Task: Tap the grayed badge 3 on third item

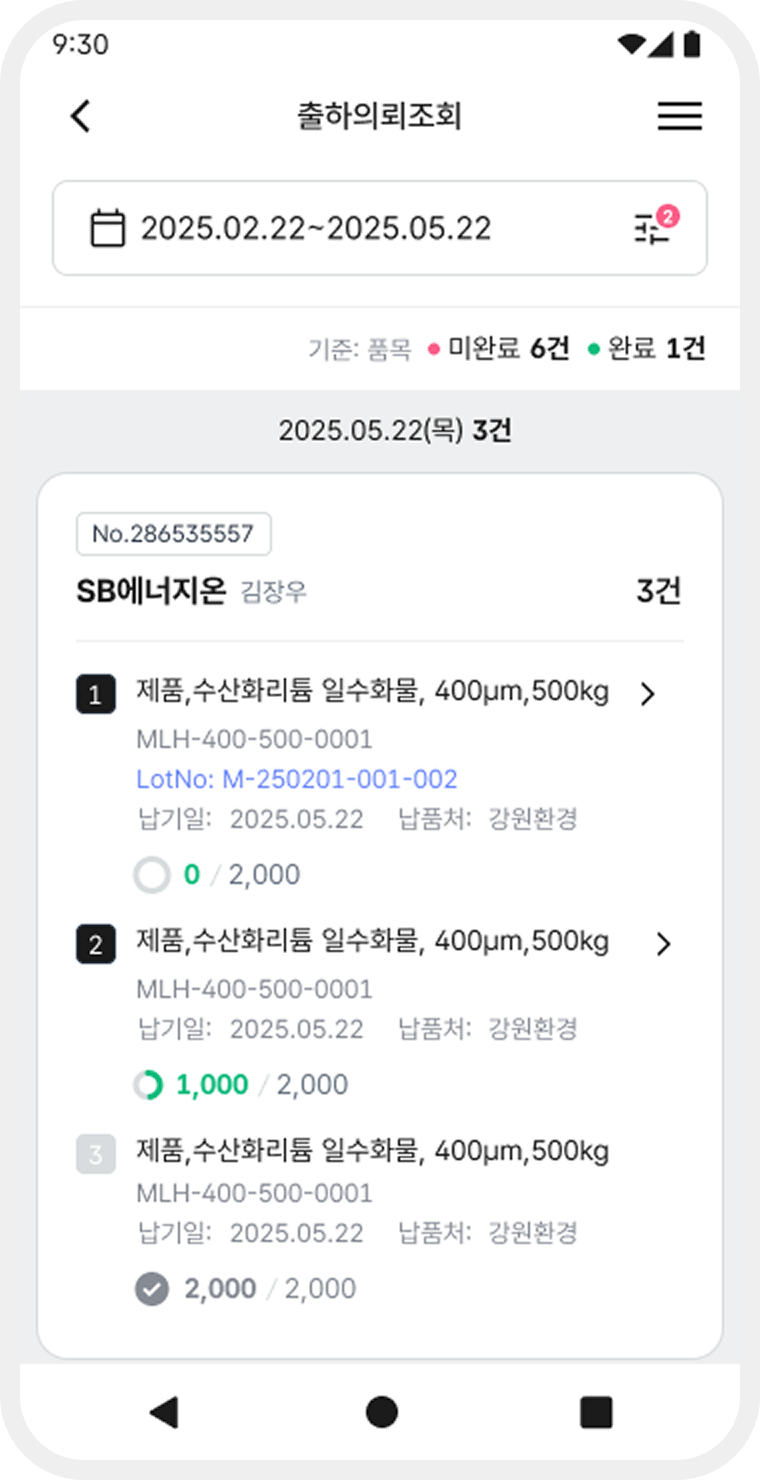Action: [96, 1153]
